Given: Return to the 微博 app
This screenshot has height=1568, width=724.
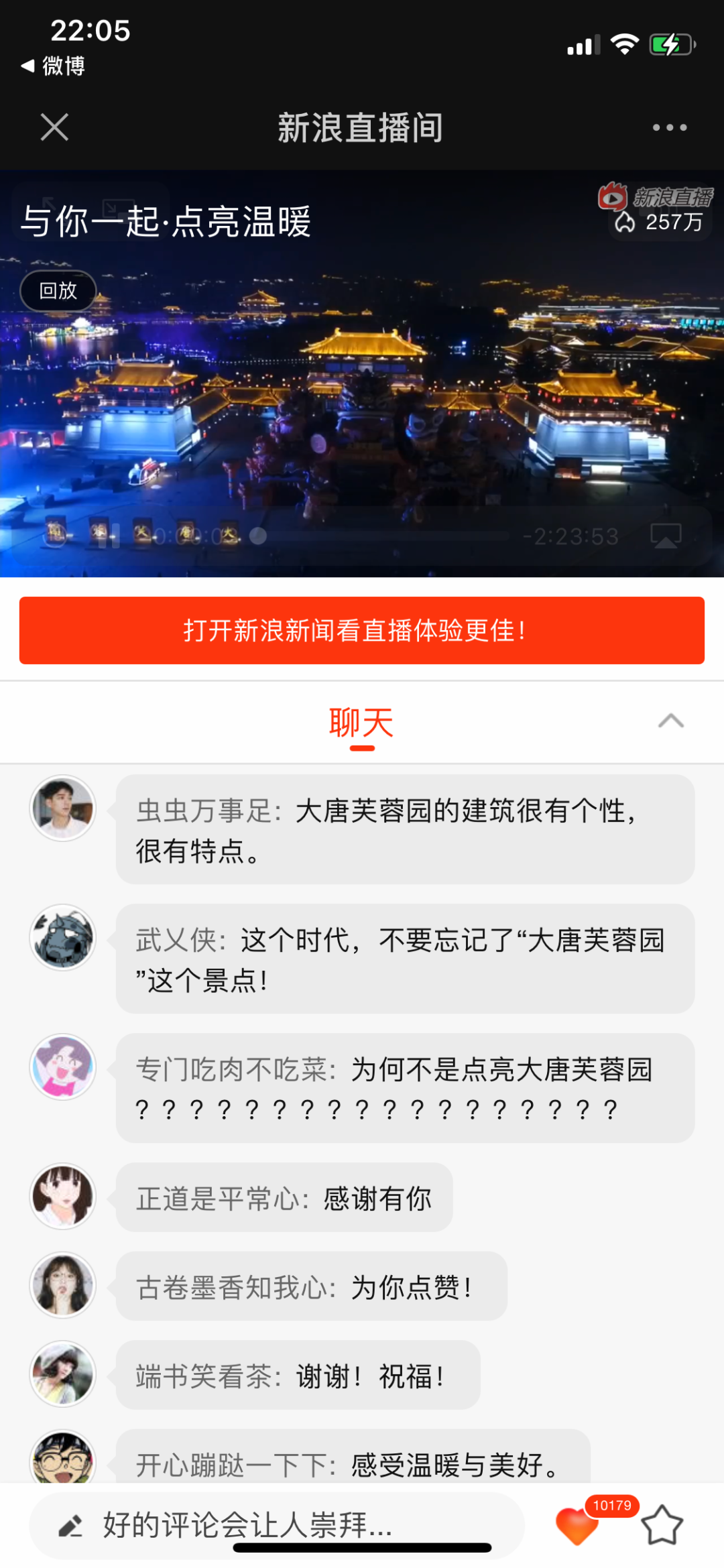Looking at the screenshot, I should (53, 66).
